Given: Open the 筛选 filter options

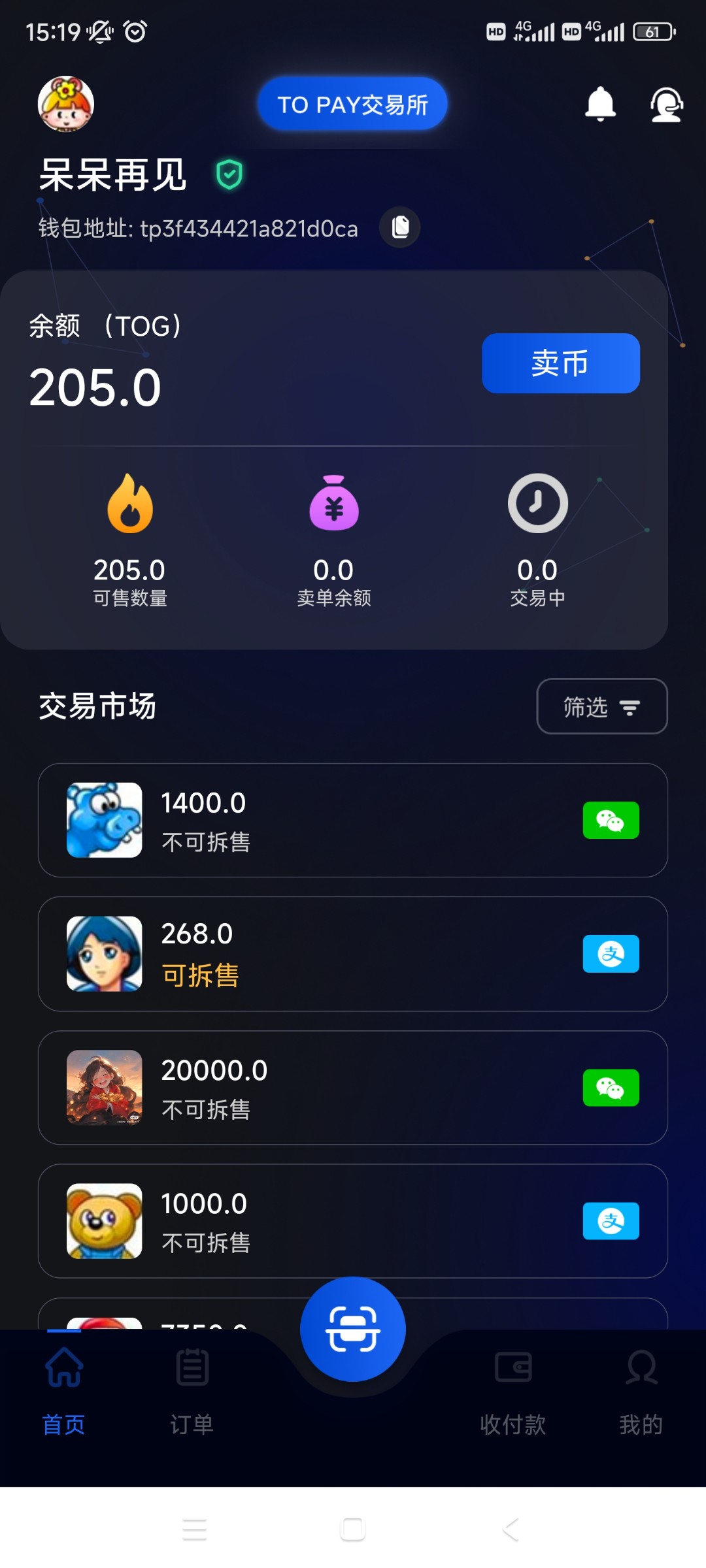Looking at the screenshot, I should 601,706.
